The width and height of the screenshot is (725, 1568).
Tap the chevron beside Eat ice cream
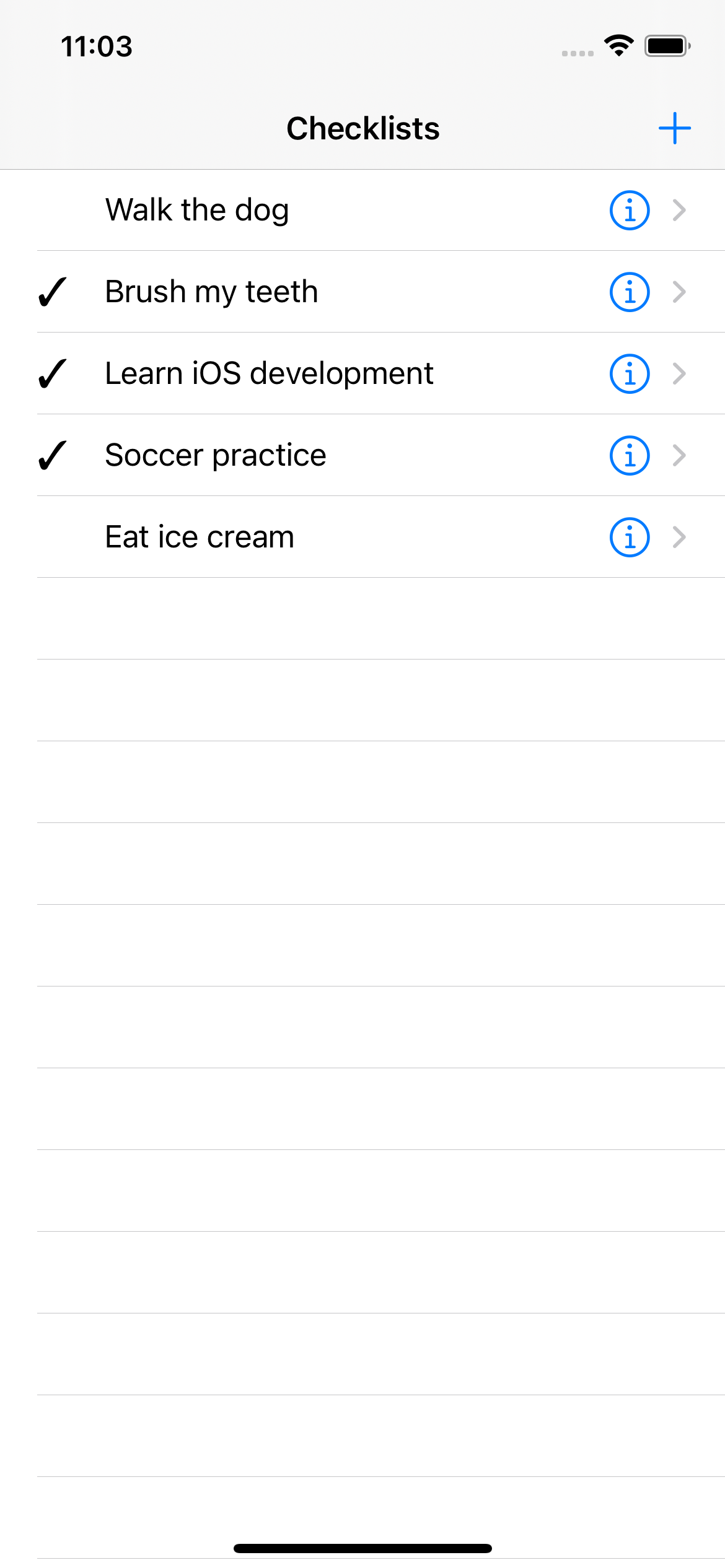click(x=680, y=537)
